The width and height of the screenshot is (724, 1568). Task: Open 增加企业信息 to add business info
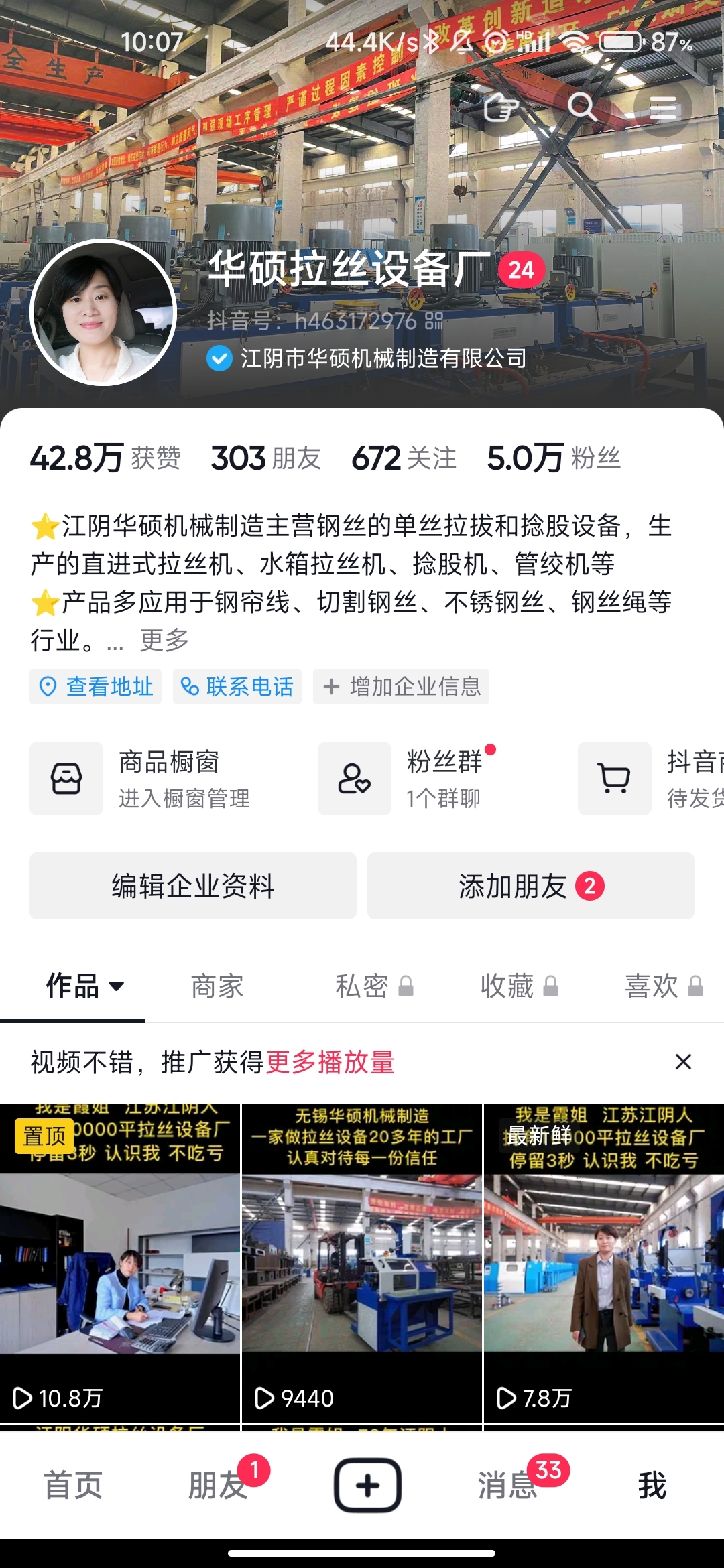[400, 687]
